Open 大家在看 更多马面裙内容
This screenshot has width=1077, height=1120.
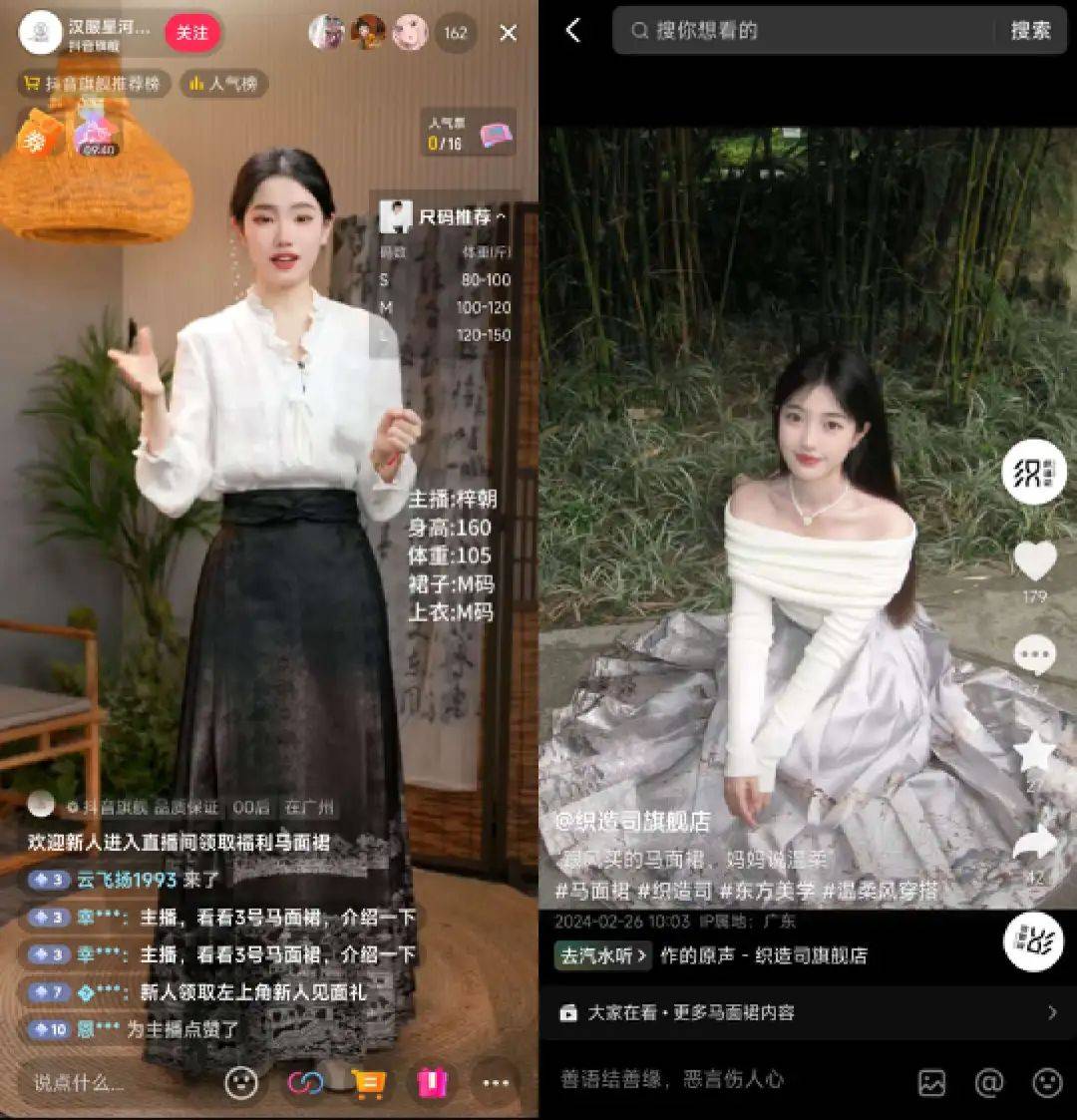click(808, 1012)
